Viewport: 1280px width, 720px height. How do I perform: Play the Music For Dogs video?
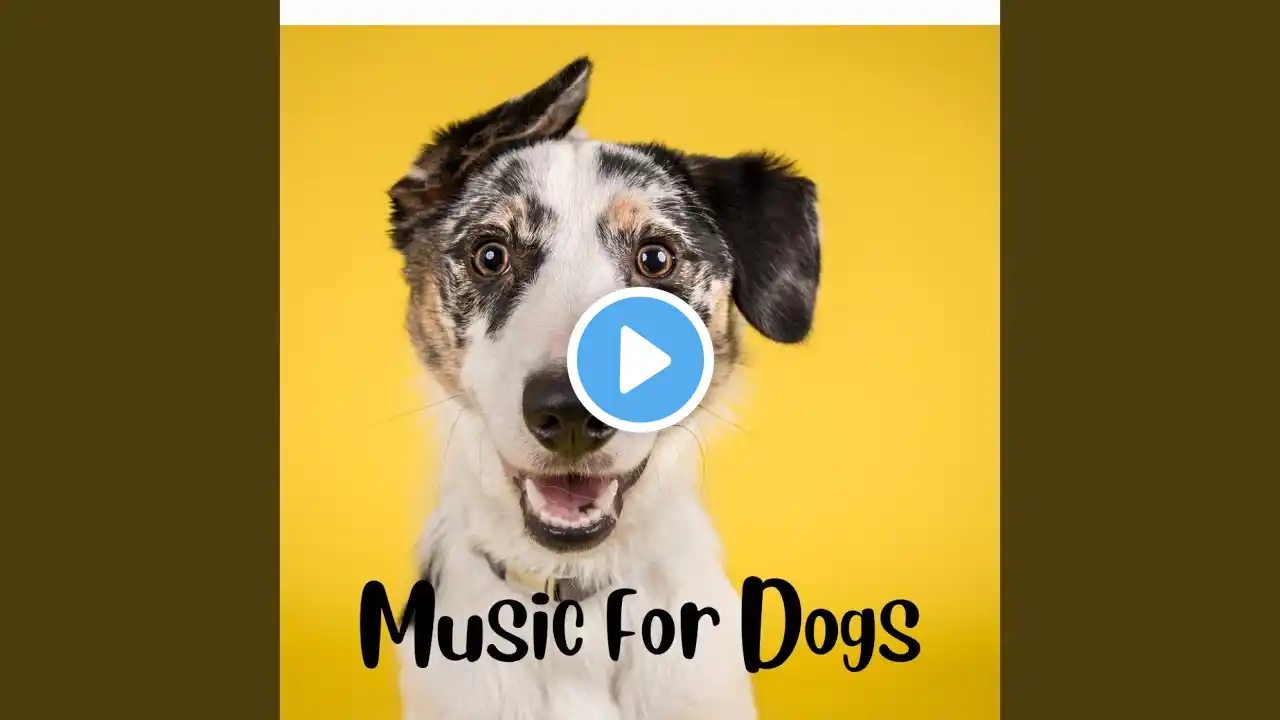click(640, 360)
